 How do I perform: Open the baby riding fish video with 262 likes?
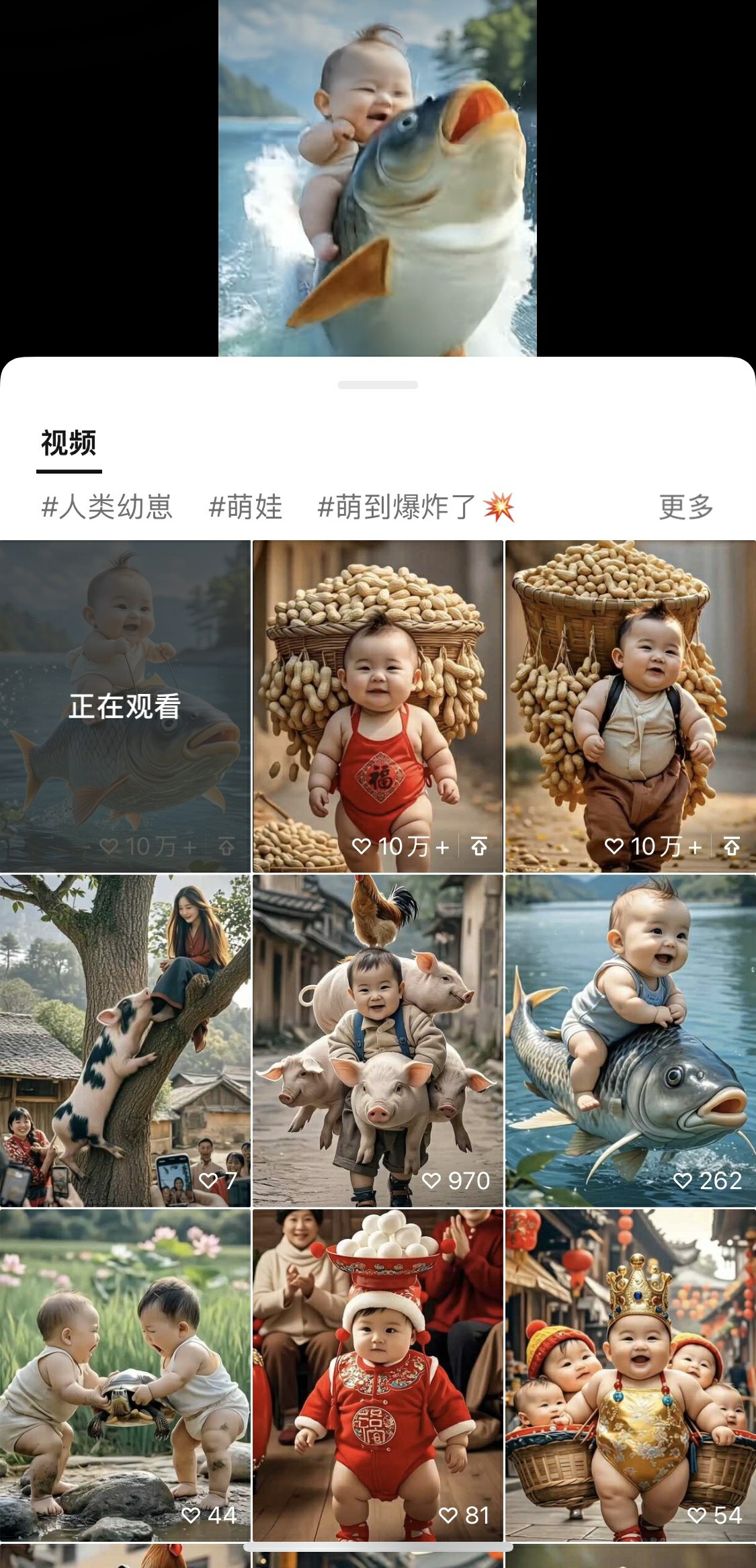630,1040
